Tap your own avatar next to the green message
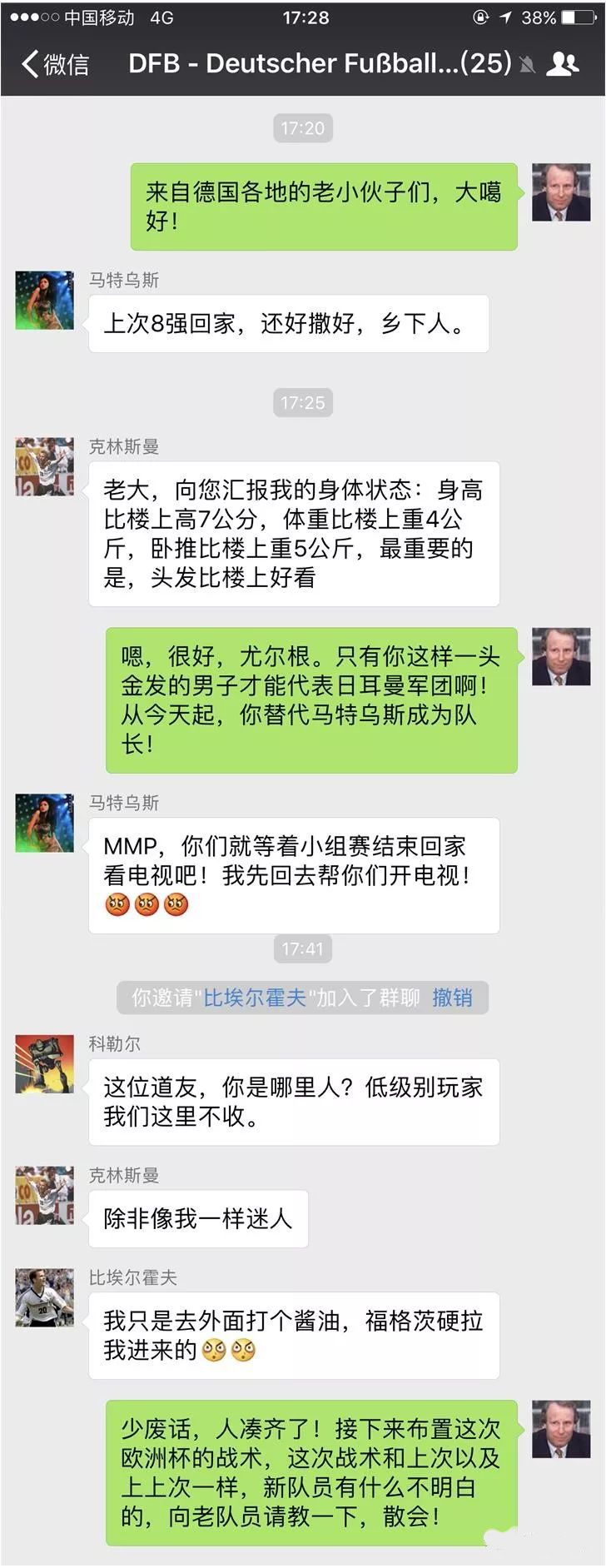The height and width of the screenshot is (1568, 606). tap(561, 193)
